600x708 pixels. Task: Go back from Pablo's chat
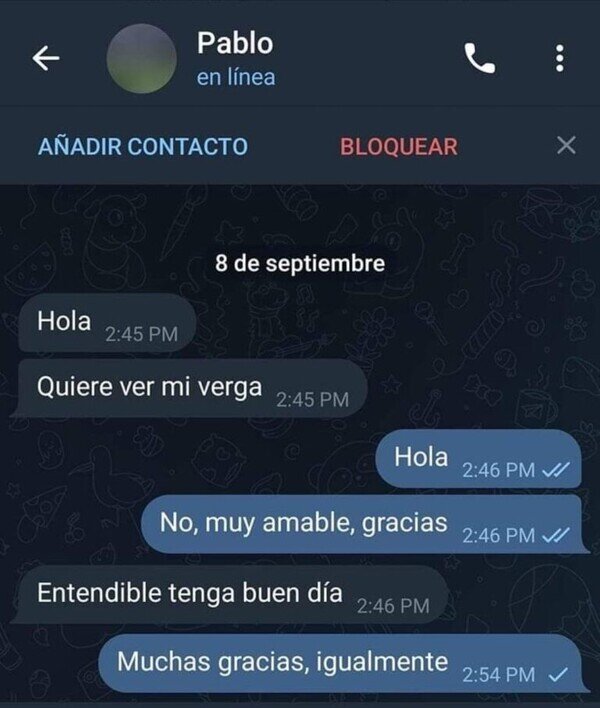pyautogui.click(x=46, y=60)
